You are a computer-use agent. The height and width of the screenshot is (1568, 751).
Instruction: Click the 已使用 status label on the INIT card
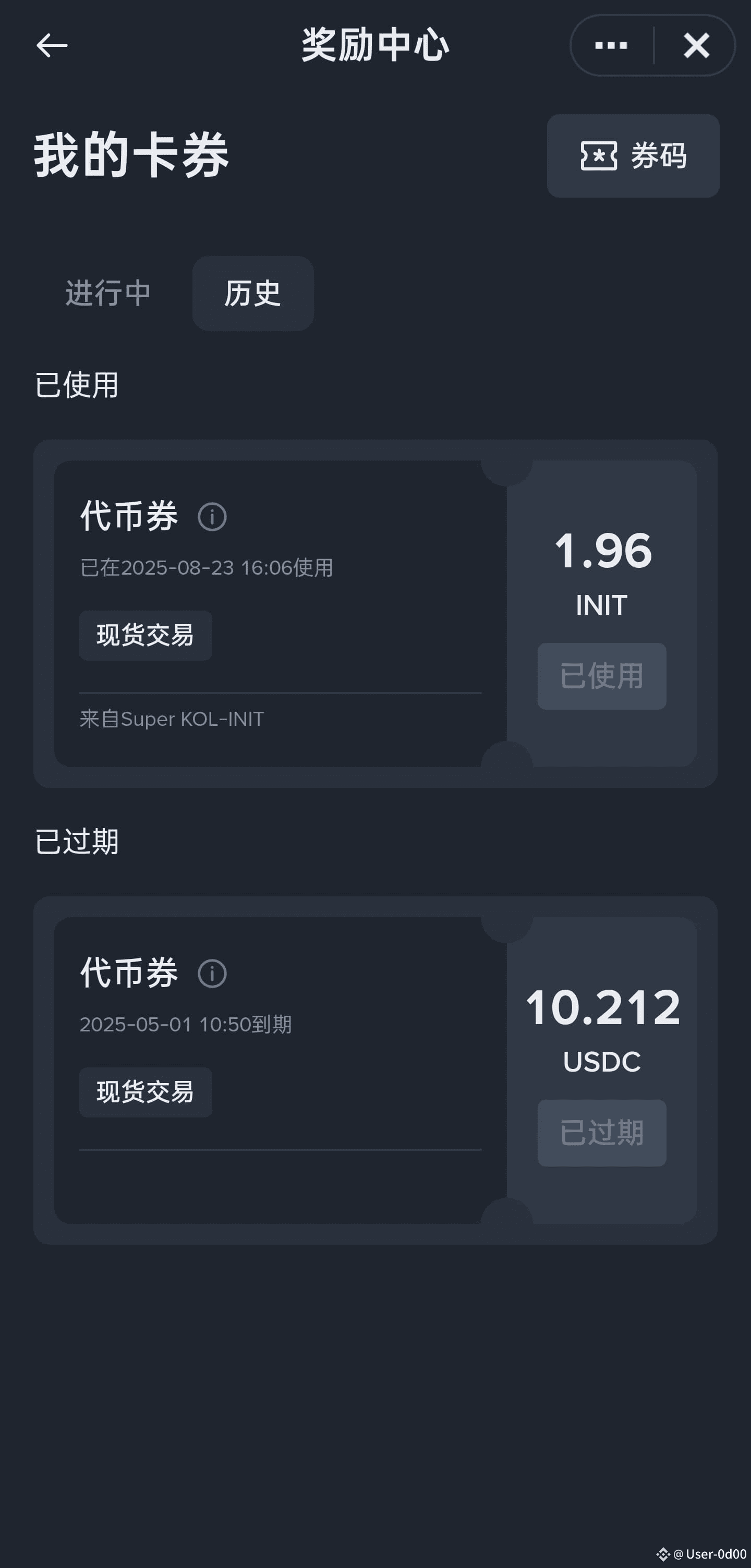point(601,676)
